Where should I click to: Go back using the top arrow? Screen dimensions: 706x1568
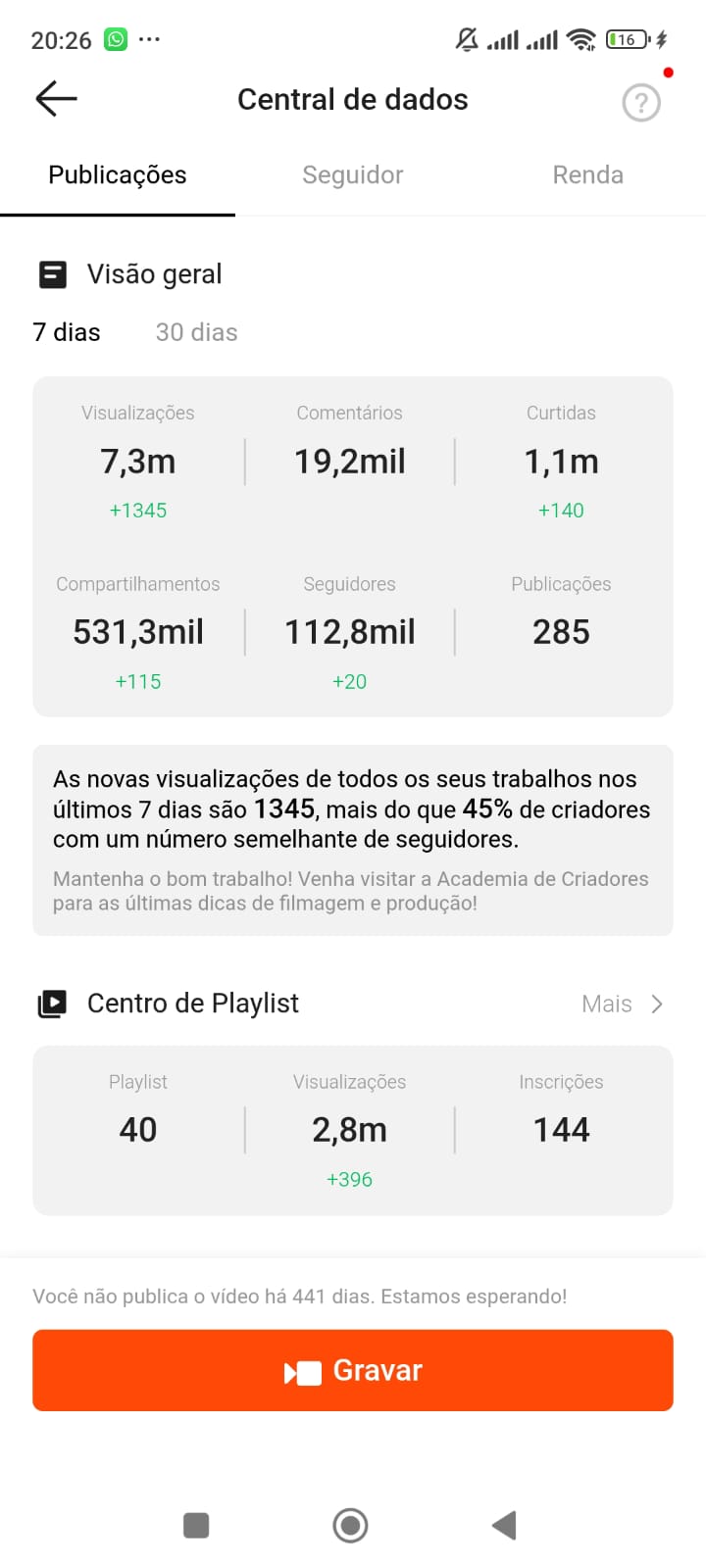coord(56,99)
